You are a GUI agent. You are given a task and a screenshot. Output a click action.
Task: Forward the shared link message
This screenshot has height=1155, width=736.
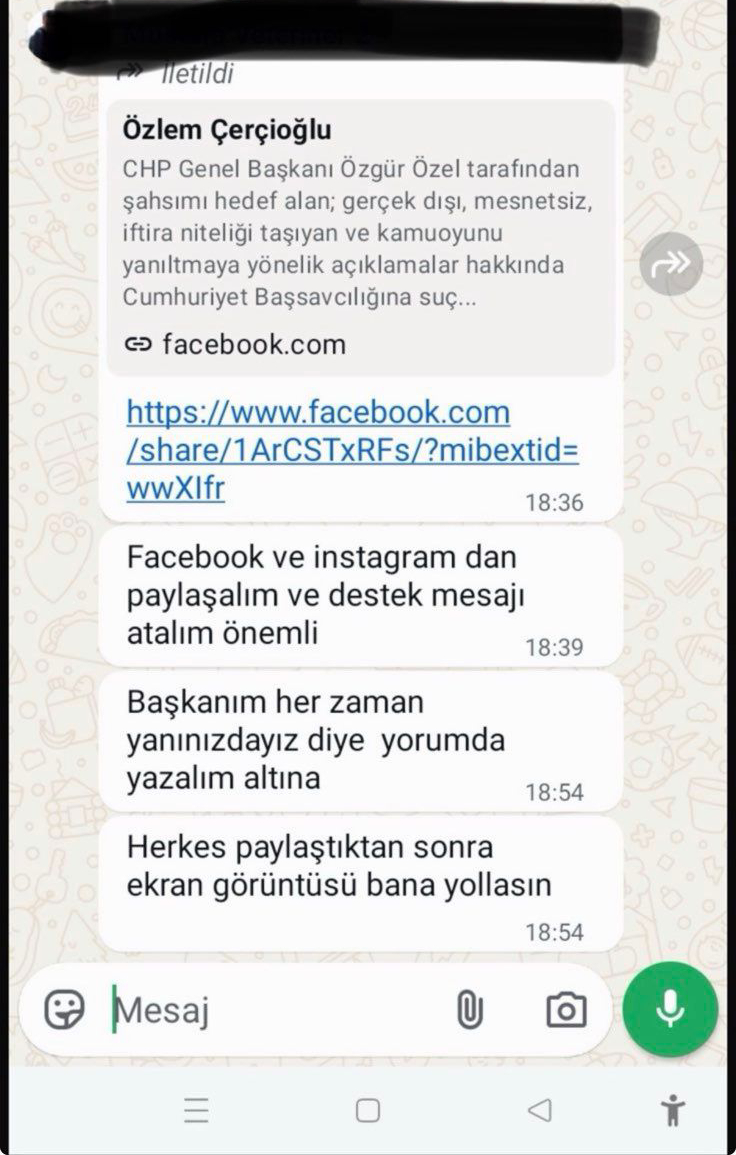pos(671,264)
